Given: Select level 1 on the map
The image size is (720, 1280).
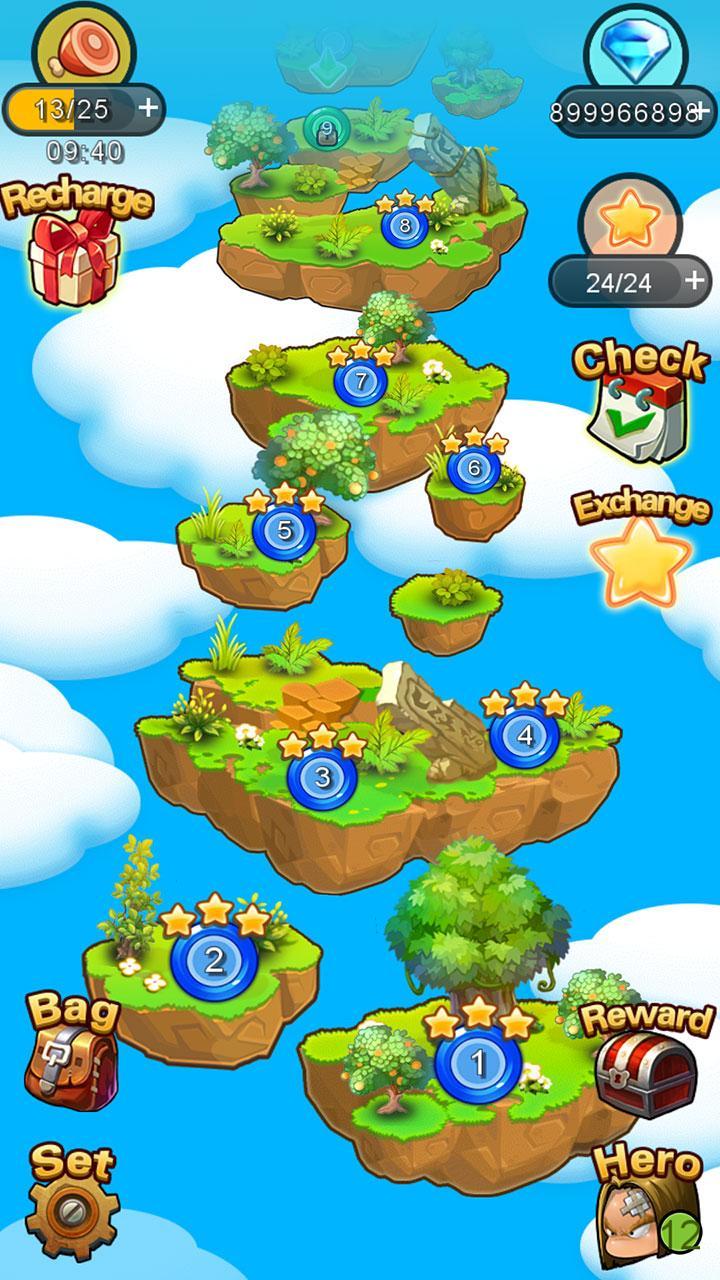Looking at the screenshot, I should [x=478, y=1062].
